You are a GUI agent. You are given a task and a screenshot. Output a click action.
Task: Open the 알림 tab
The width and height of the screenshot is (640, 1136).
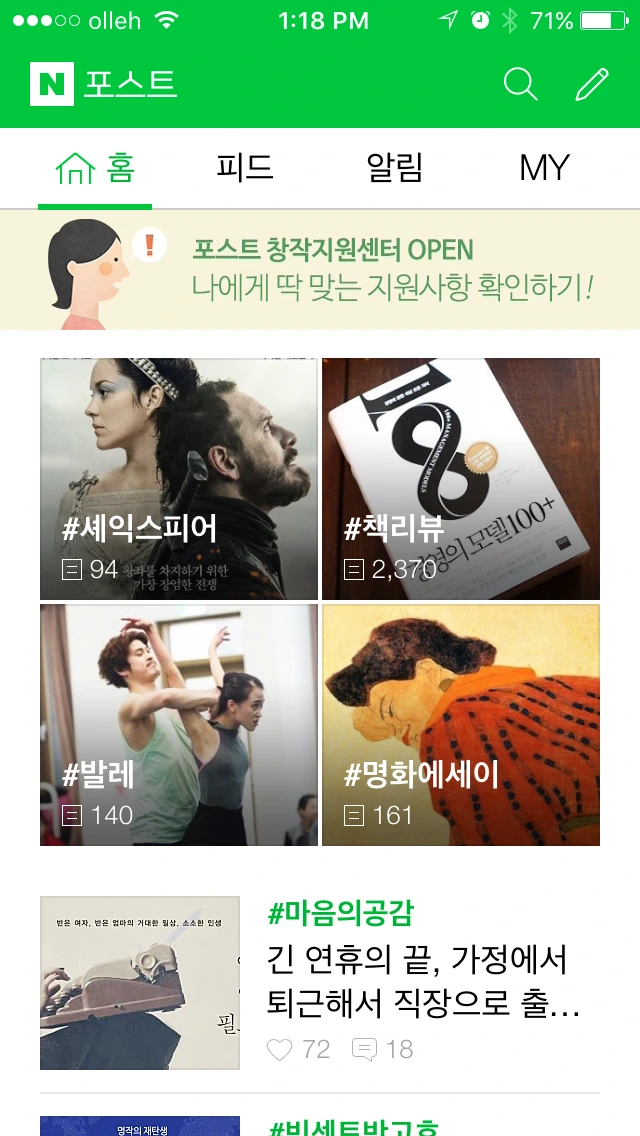[395, 168]
